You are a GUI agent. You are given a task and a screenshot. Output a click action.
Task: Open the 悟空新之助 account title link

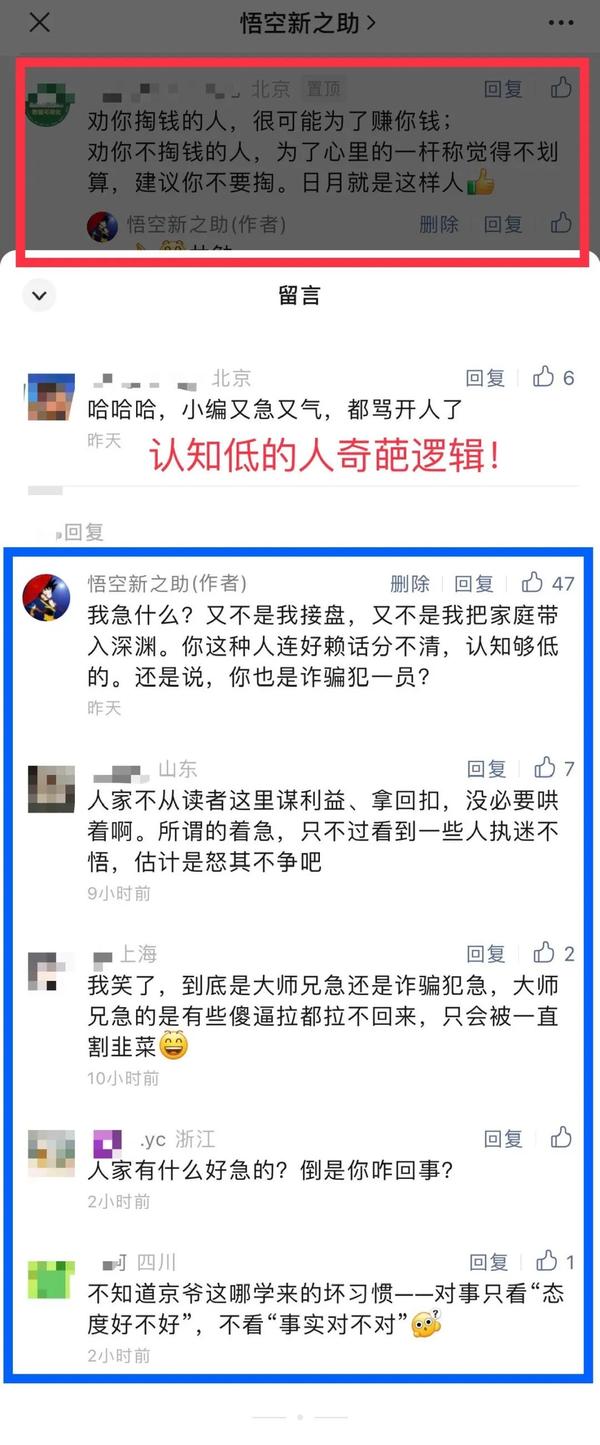click(x=307, y=22)
